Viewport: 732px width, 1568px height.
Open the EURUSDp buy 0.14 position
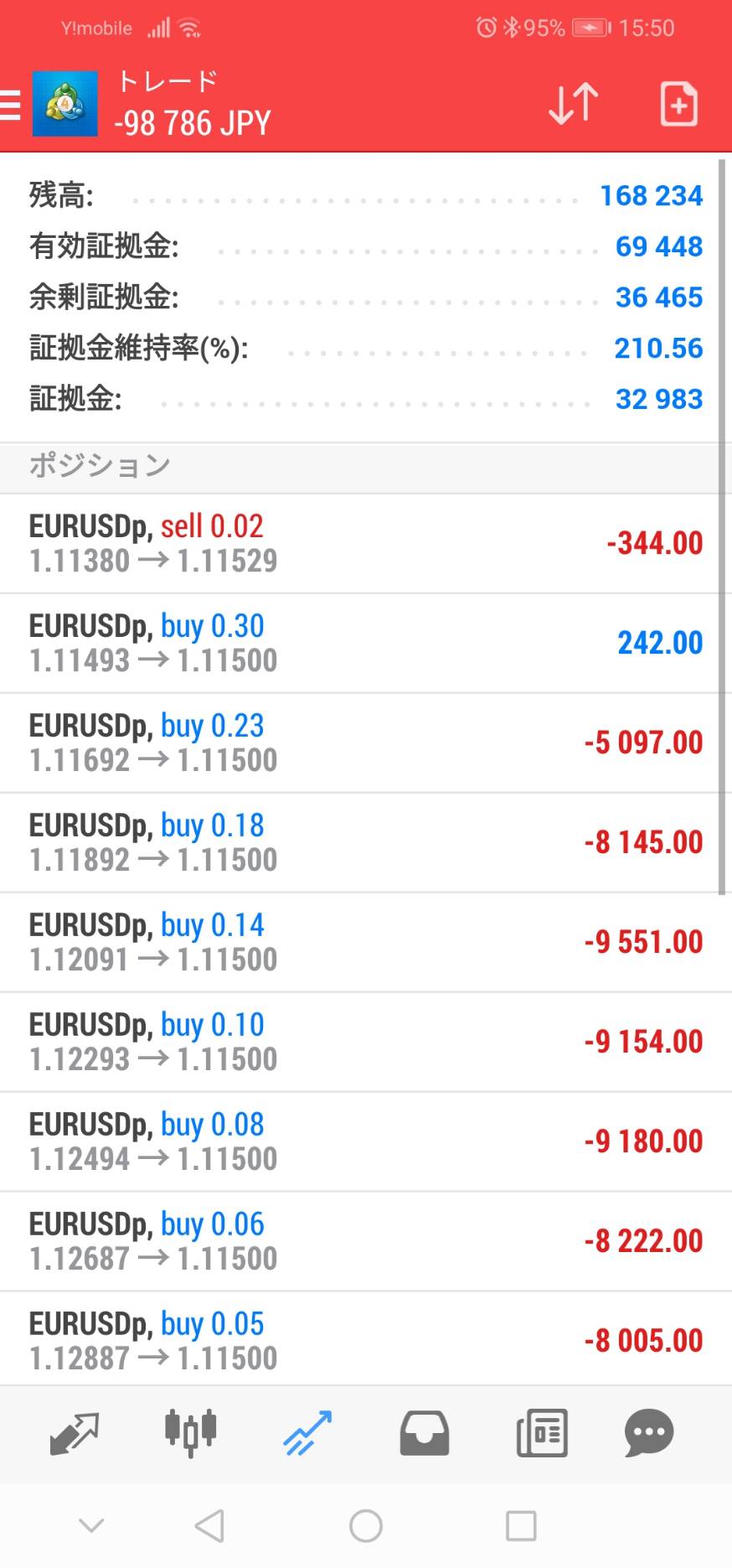(366, 942)
